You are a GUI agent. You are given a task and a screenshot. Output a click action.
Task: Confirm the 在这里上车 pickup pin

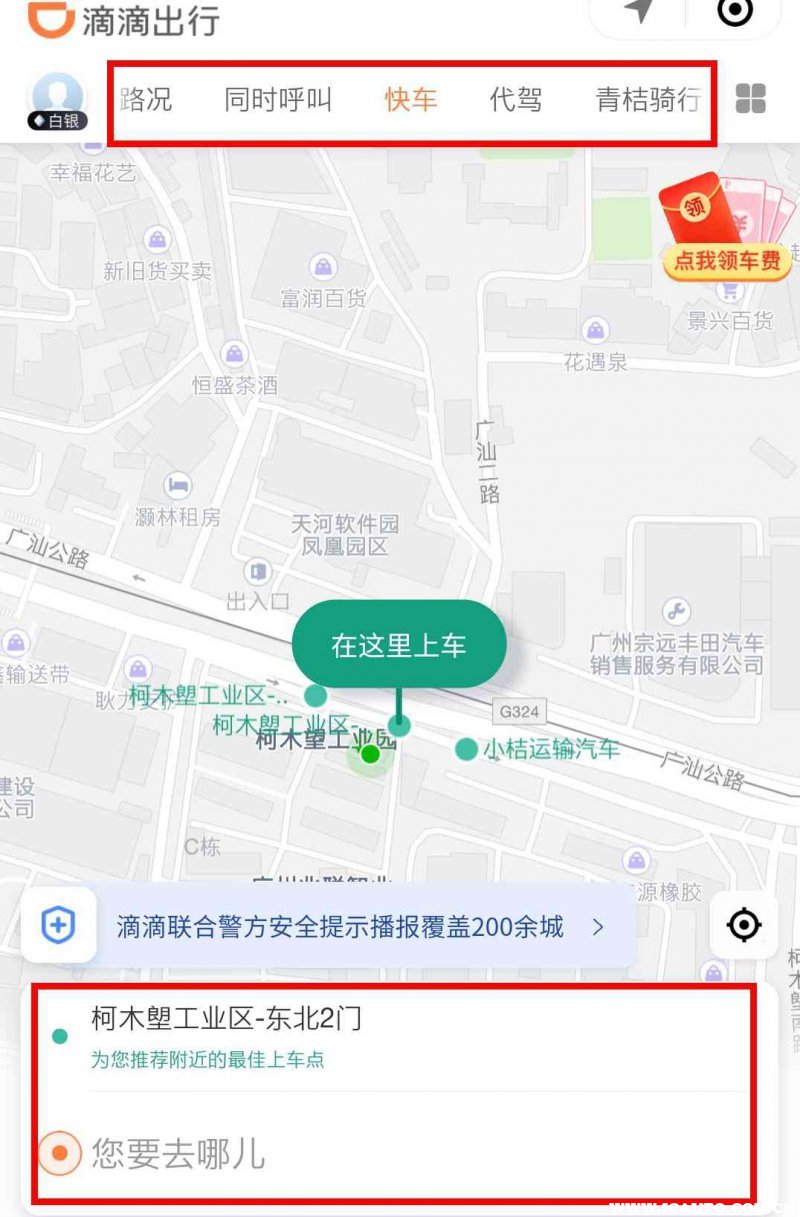coord(398,645)
